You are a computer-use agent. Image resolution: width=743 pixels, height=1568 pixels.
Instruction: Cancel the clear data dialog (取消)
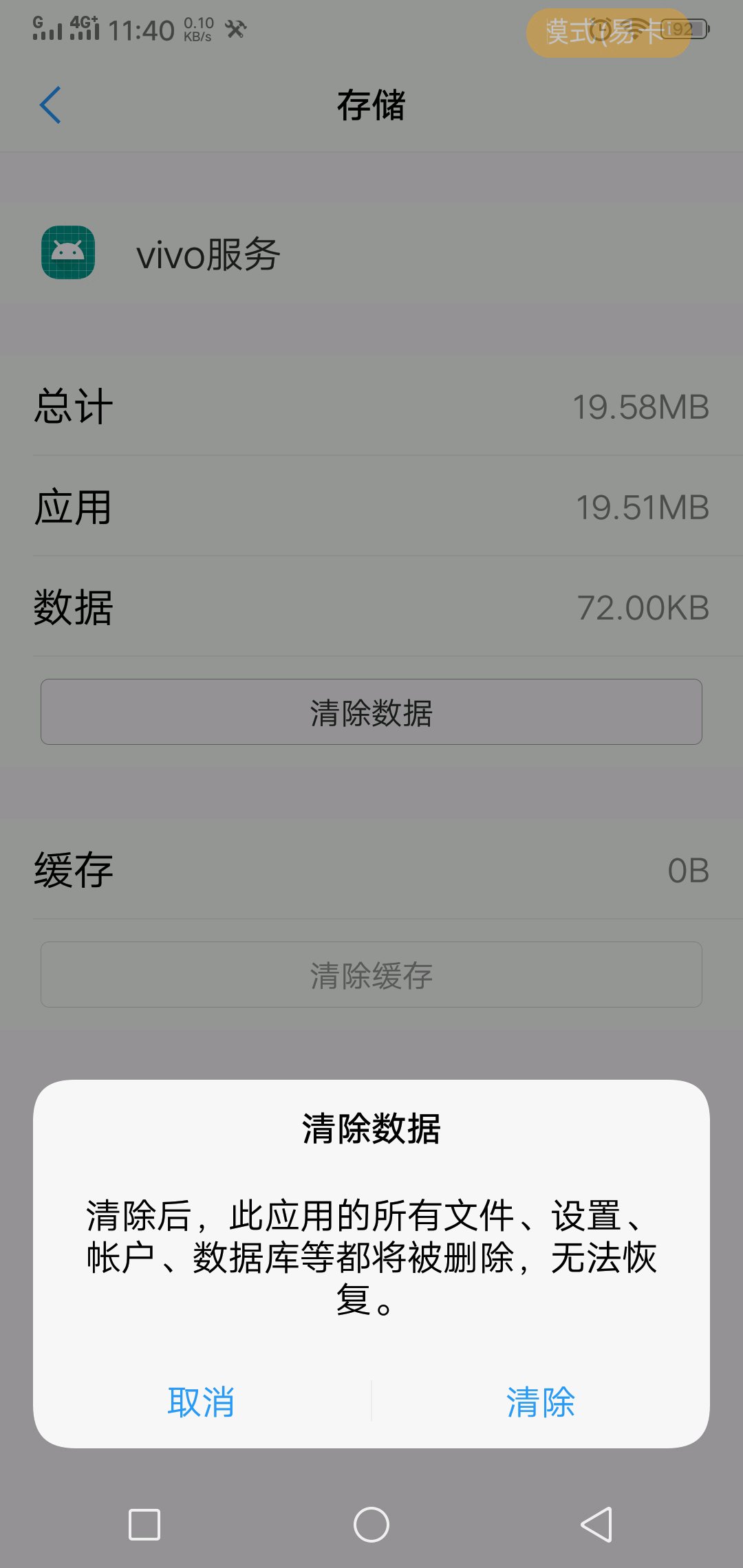tap(202, 1402)
